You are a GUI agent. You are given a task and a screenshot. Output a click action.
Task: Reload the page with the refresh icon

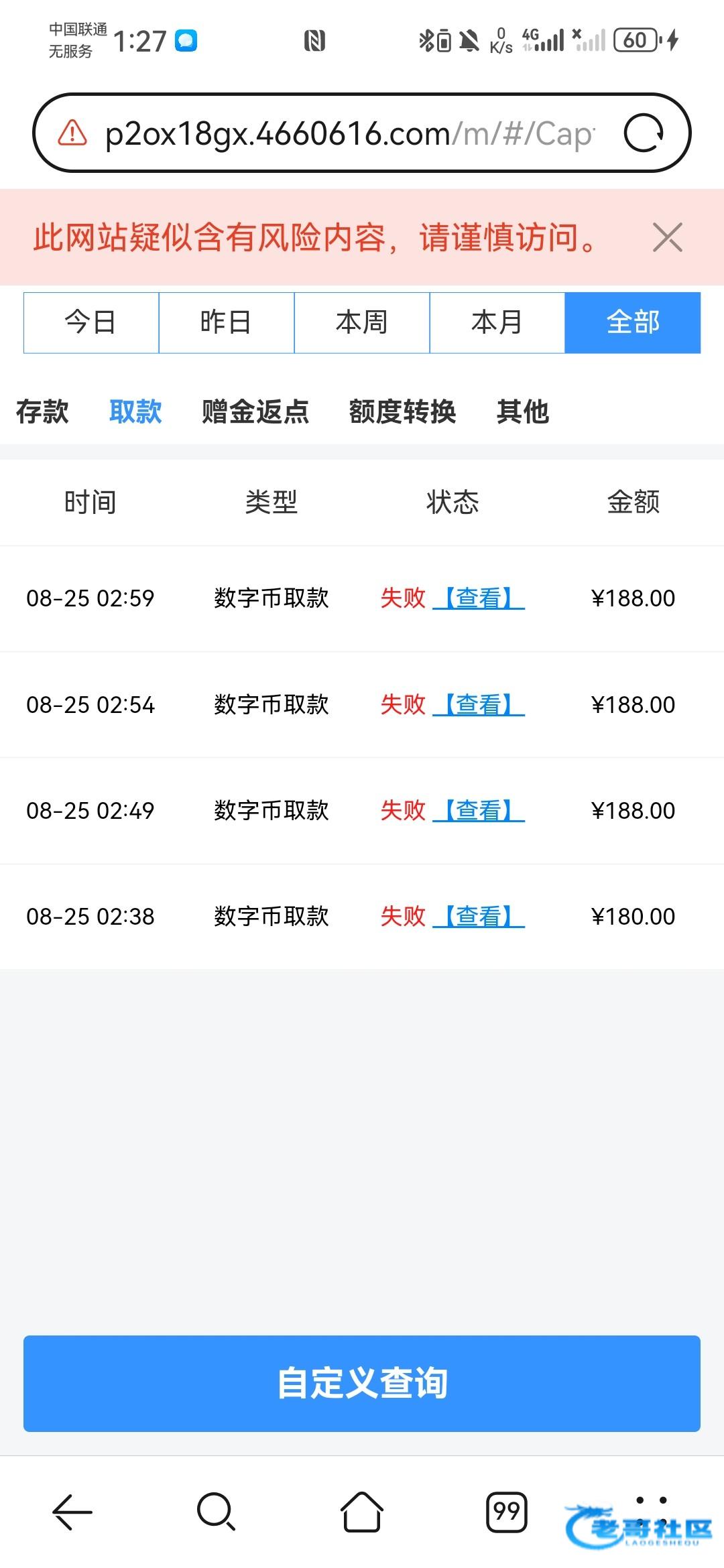coord(644,133)
